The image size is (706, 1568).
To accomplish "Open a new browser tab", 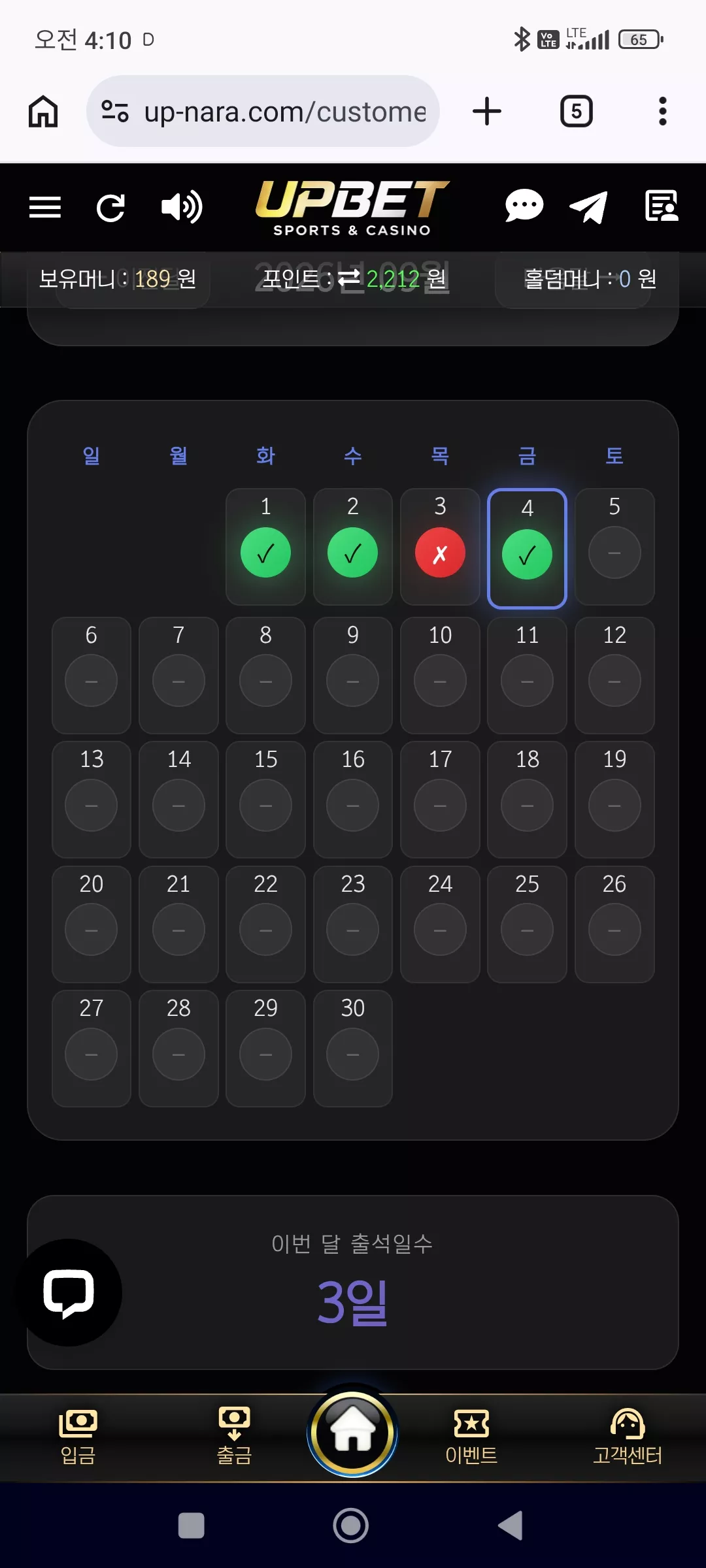I will tap(487, 111).
